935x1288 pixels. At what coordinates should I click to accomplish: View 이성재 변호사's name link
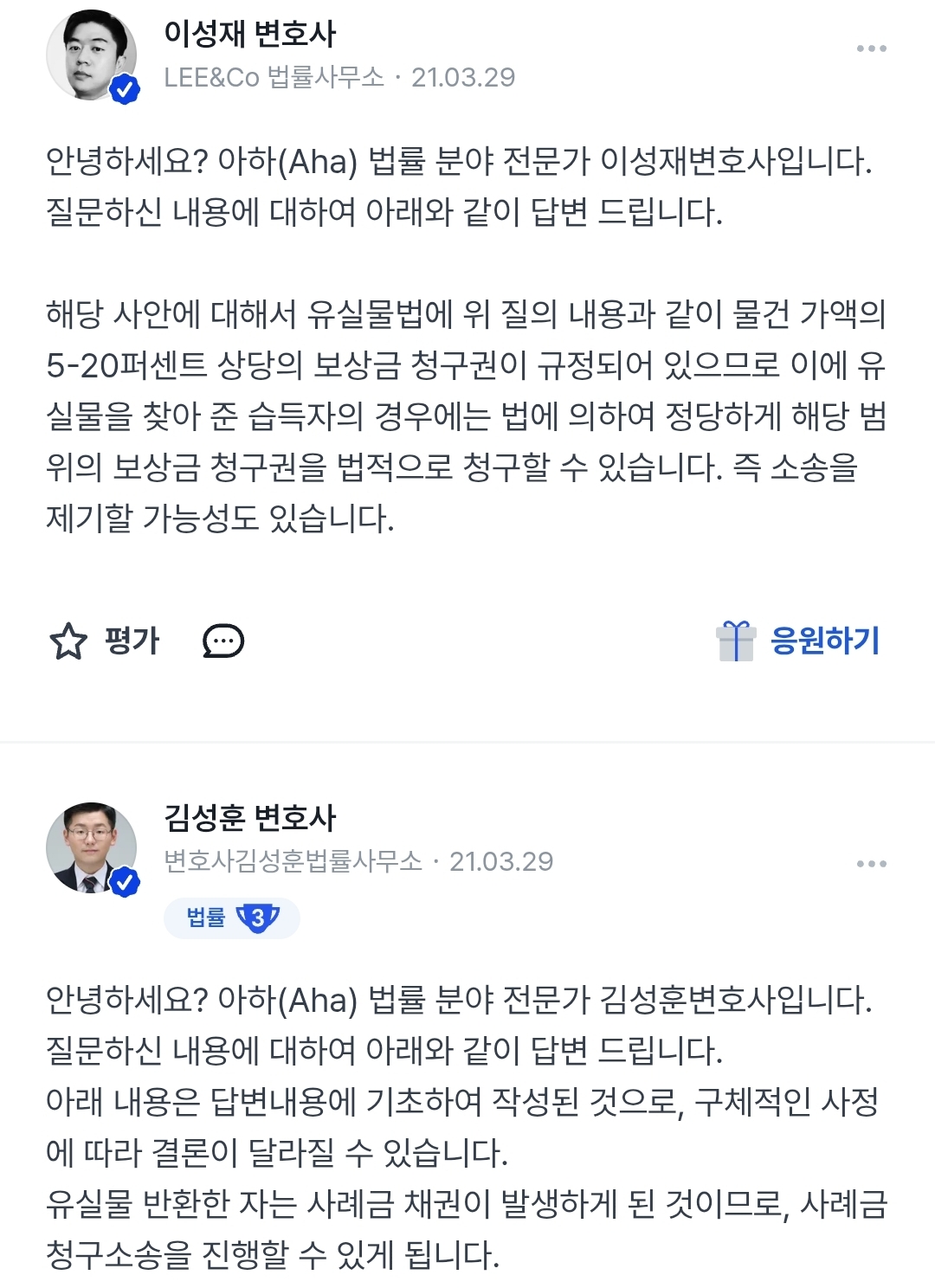coord(249,35)
